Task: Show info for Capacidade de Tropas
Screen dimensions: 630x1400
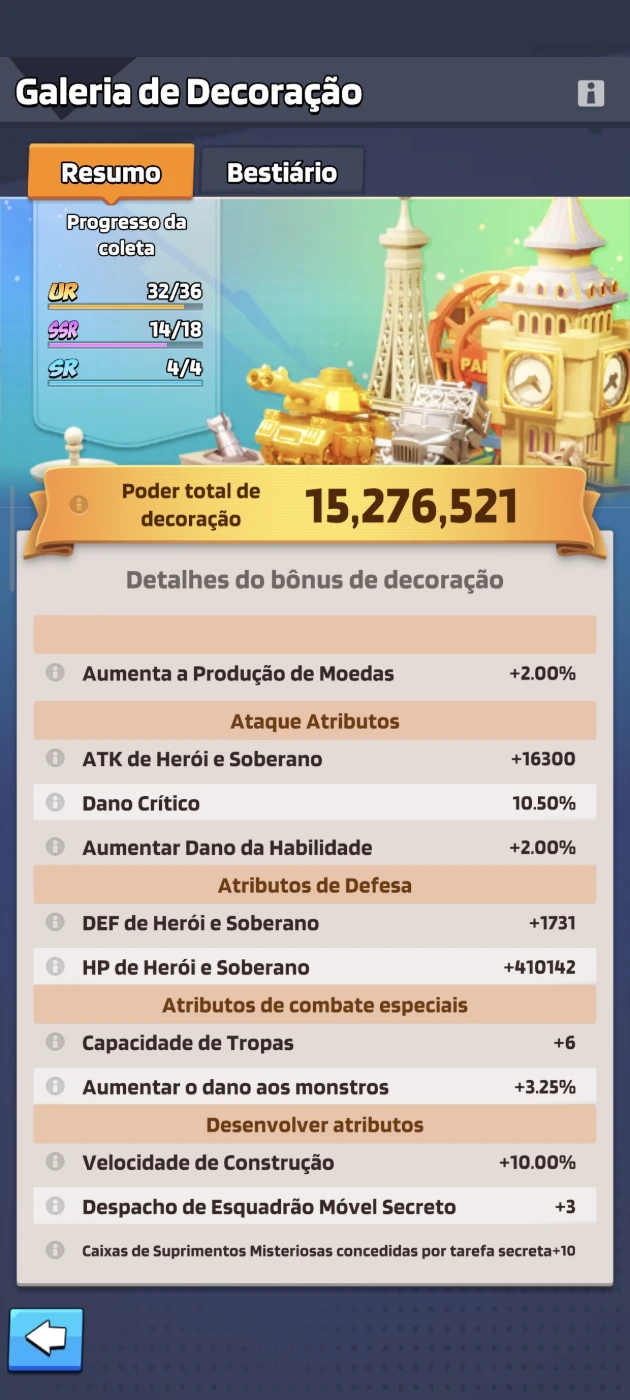Action: point(55,1042)
